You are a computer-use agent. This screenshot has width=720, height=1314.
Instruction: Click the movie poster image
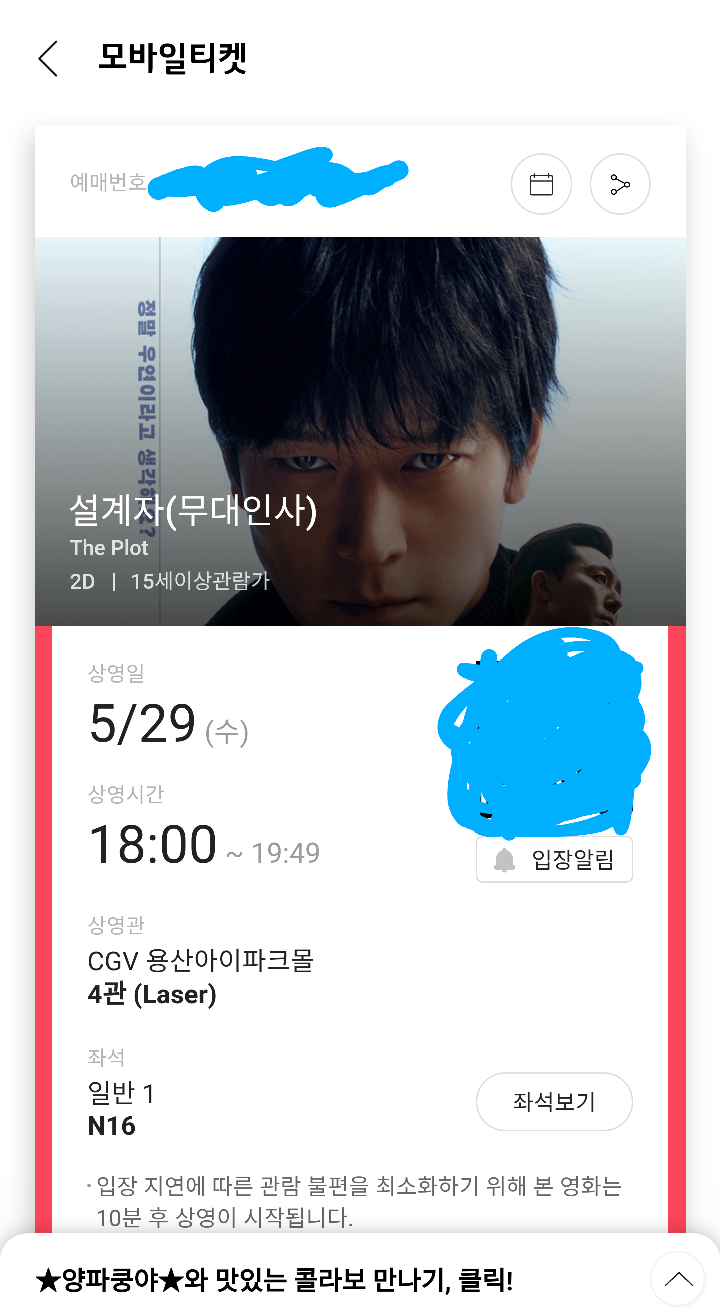coord(360,380)
